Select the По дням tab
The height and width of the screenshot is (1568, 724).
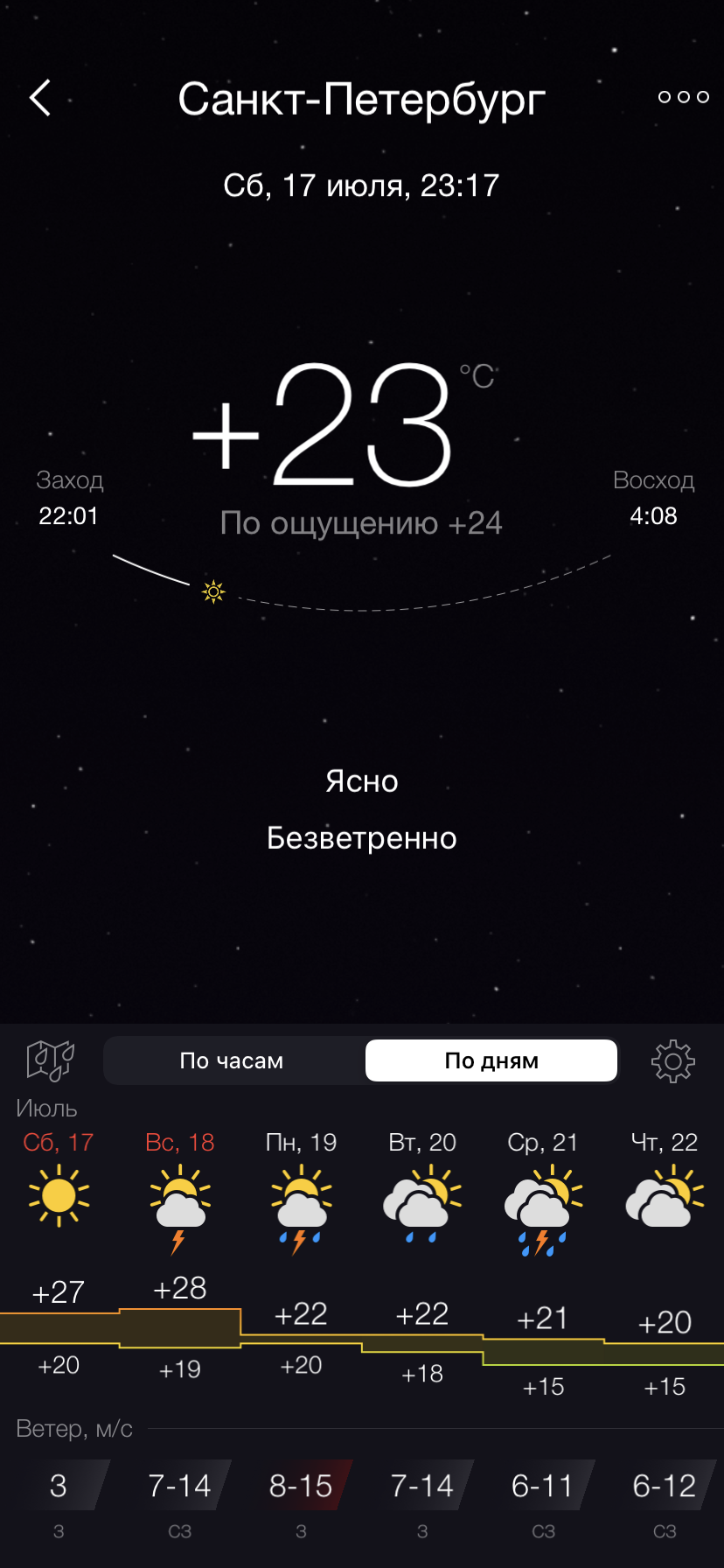click(491, 1060)
